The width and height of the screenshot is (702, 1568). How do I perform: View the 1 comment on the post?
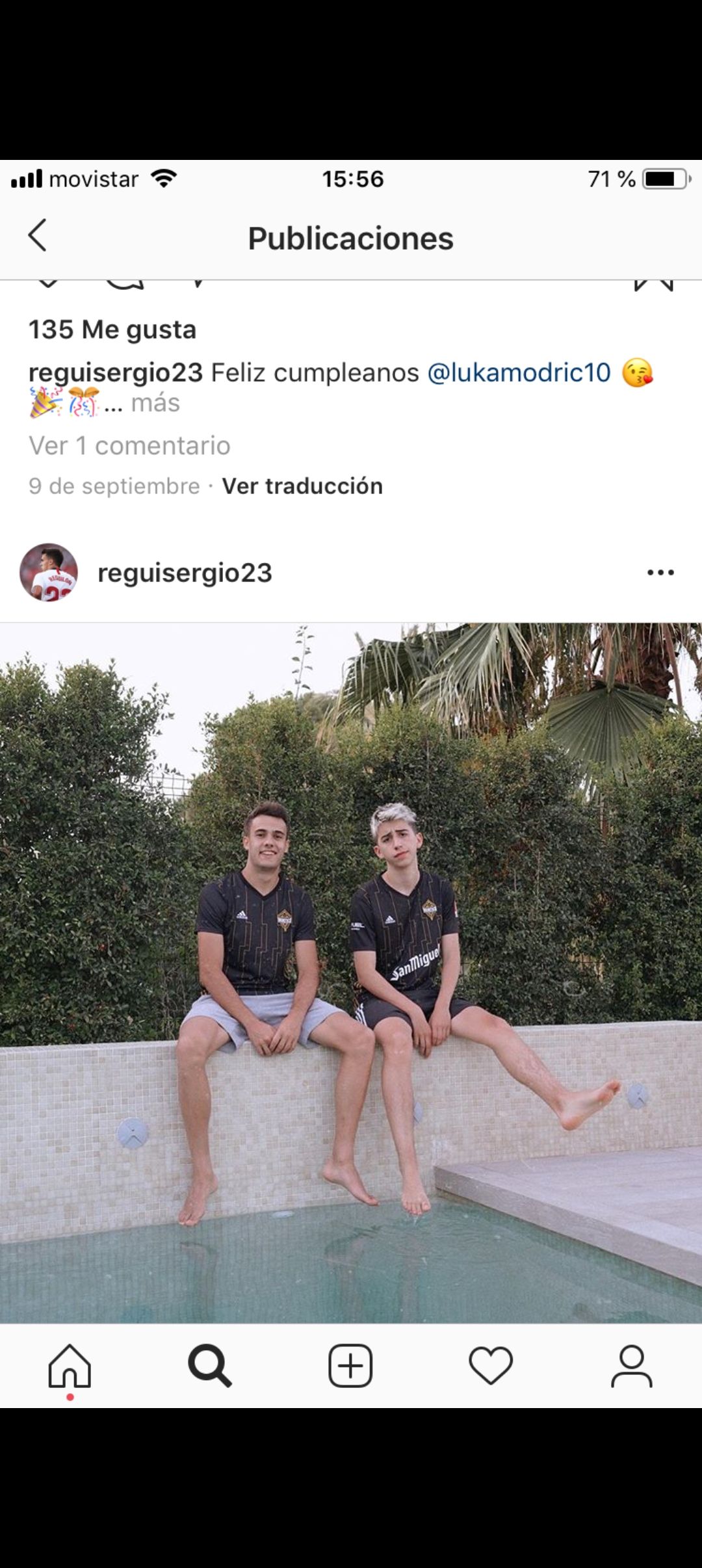coord(129,446)
